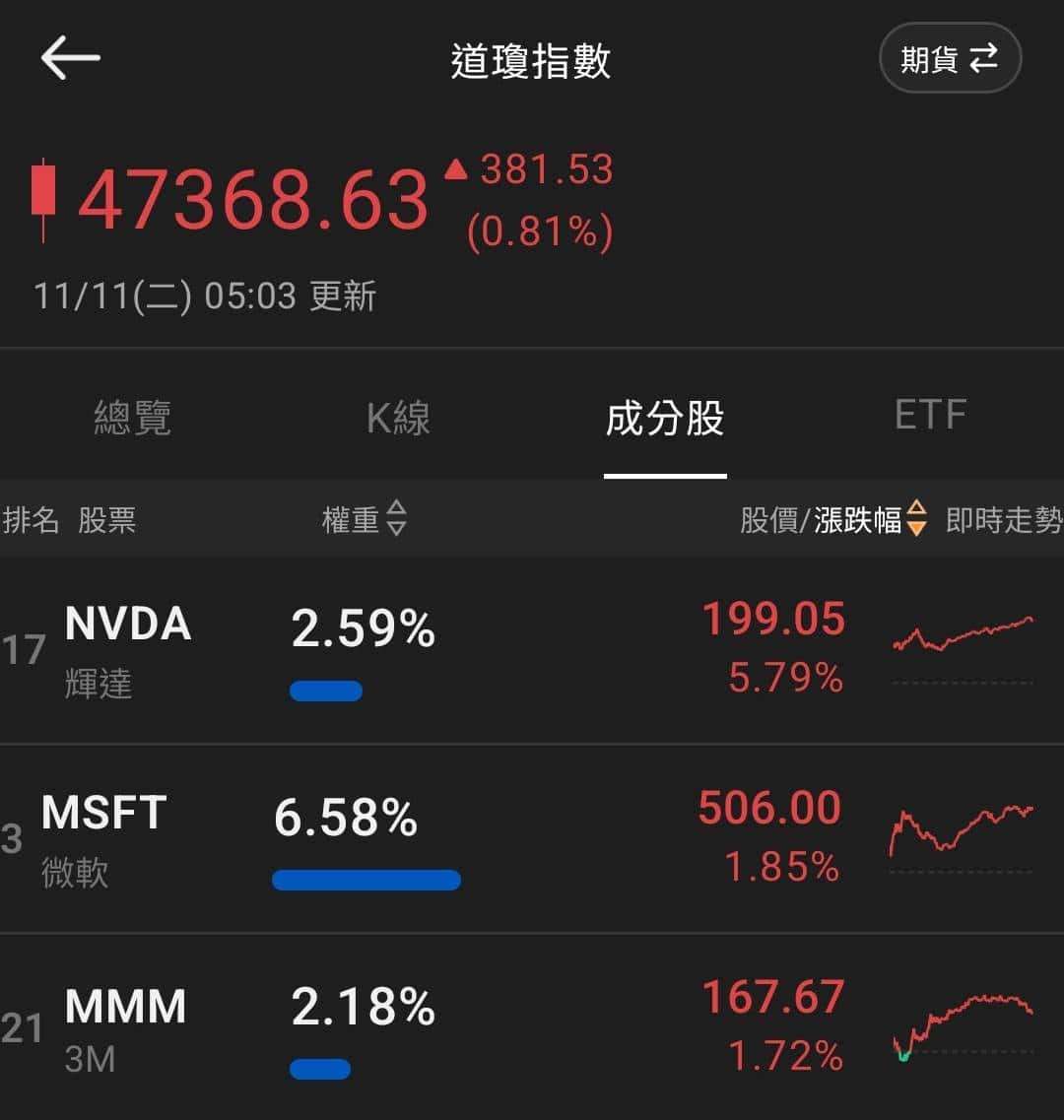Open the K線 tab
The width and height of the screenshot is (1064, 1120).
399,418
